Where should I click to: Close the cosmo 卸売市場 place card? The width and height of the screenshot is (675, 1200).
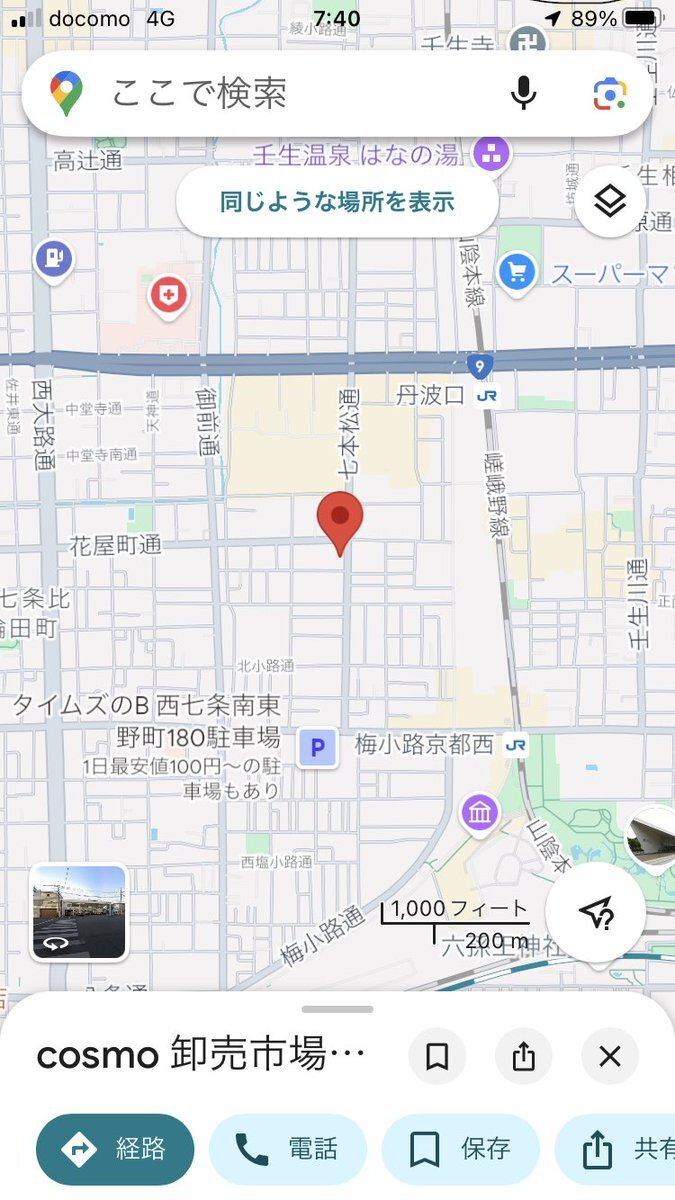click(610, 1056)
